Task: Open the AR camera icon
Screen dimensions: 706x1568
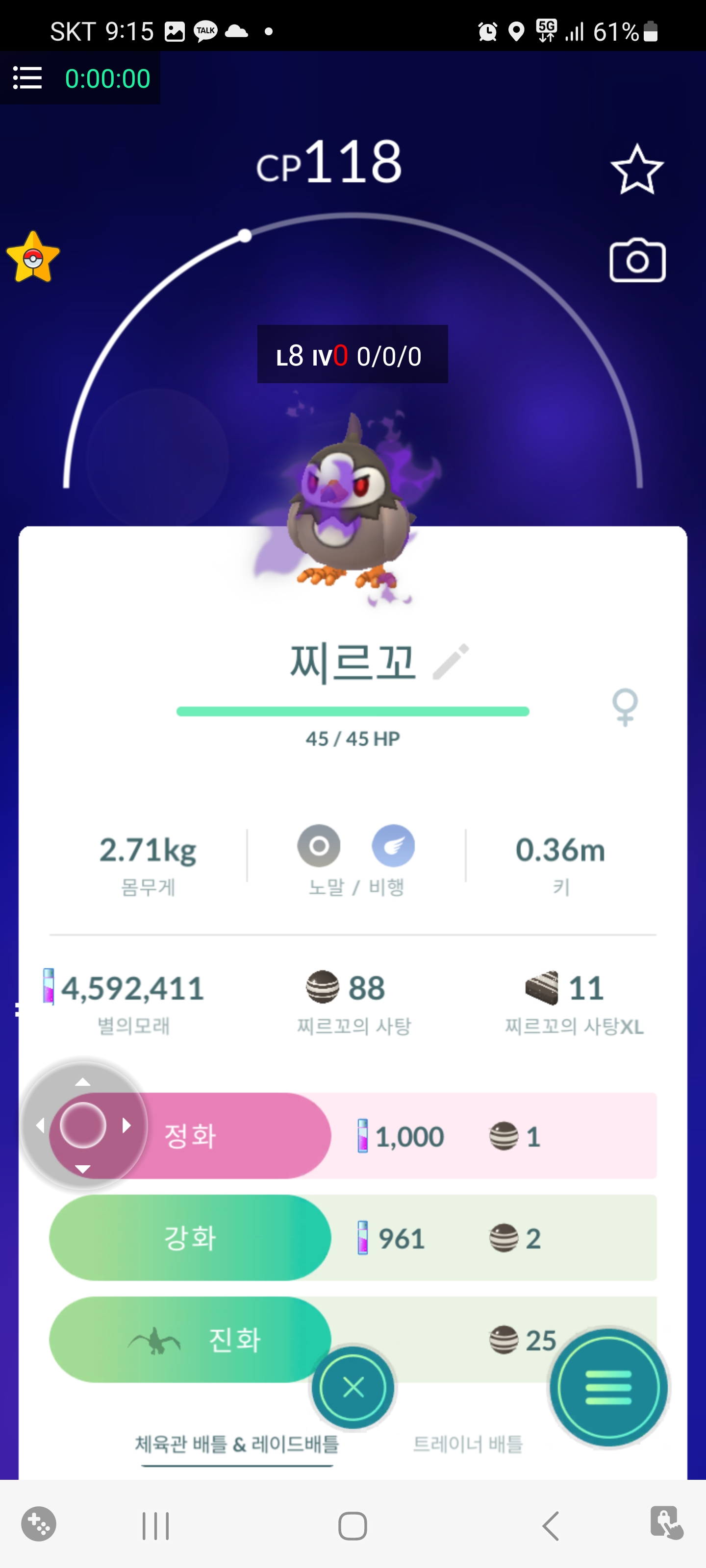Action: [637, 261]
